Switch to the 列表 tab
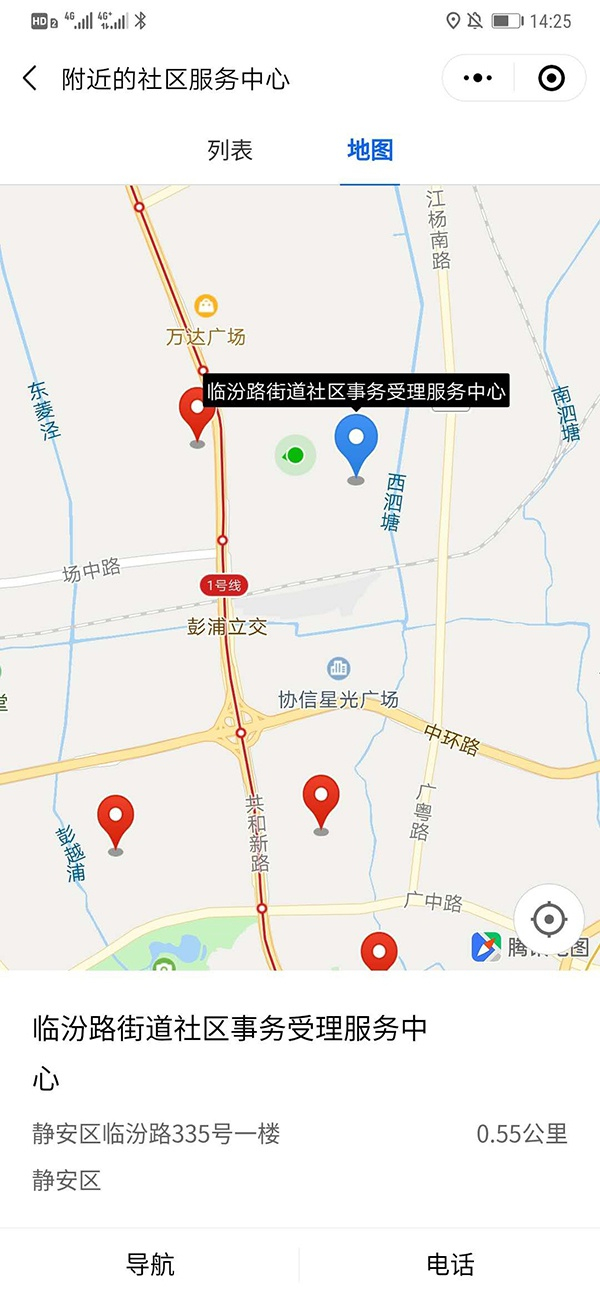This screenshot has height=1300, width=600. [x=230, y=151]
